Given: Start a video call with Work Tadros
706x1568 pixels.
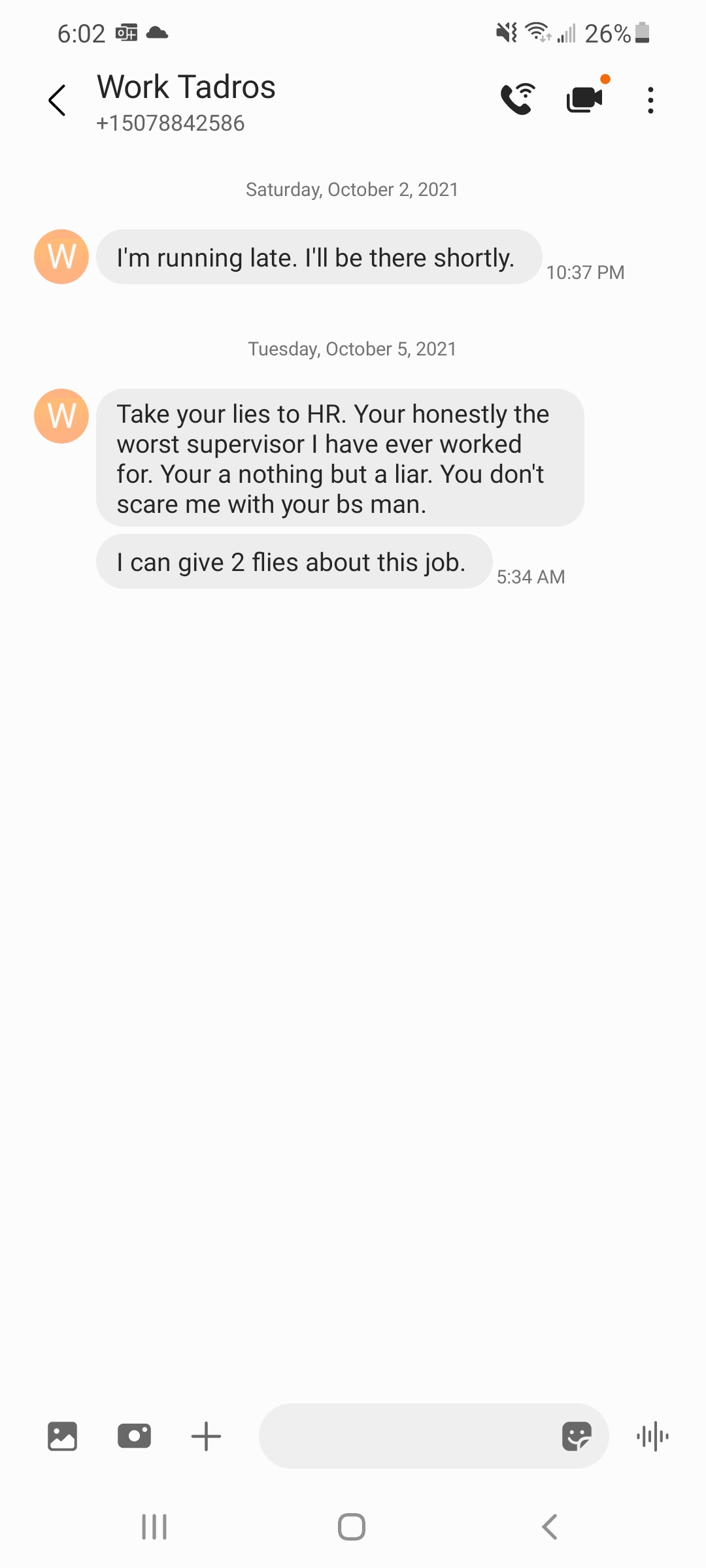Looking at the screenshot, I should pos(584,99).
